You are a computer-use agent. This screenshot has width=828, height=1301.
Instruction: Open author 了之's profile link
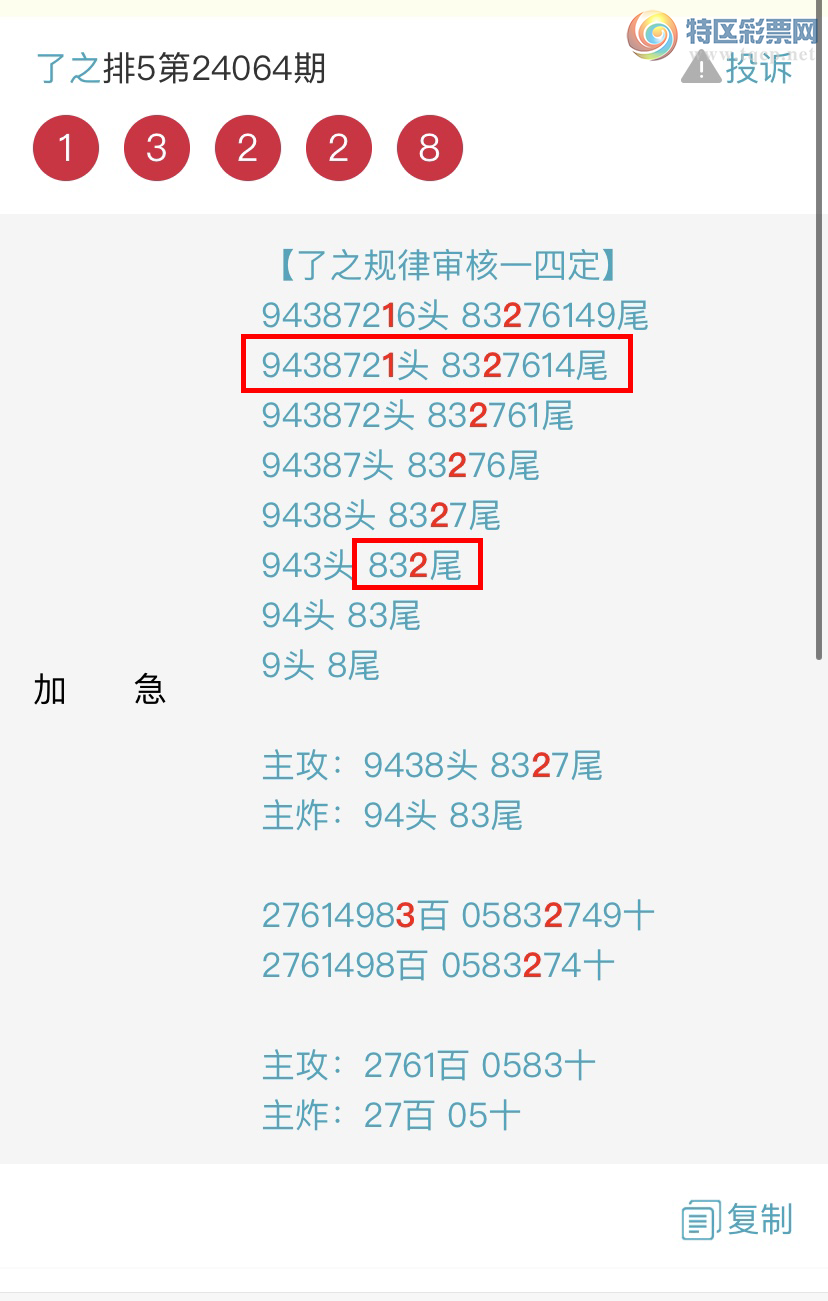[x=68, y=69]
